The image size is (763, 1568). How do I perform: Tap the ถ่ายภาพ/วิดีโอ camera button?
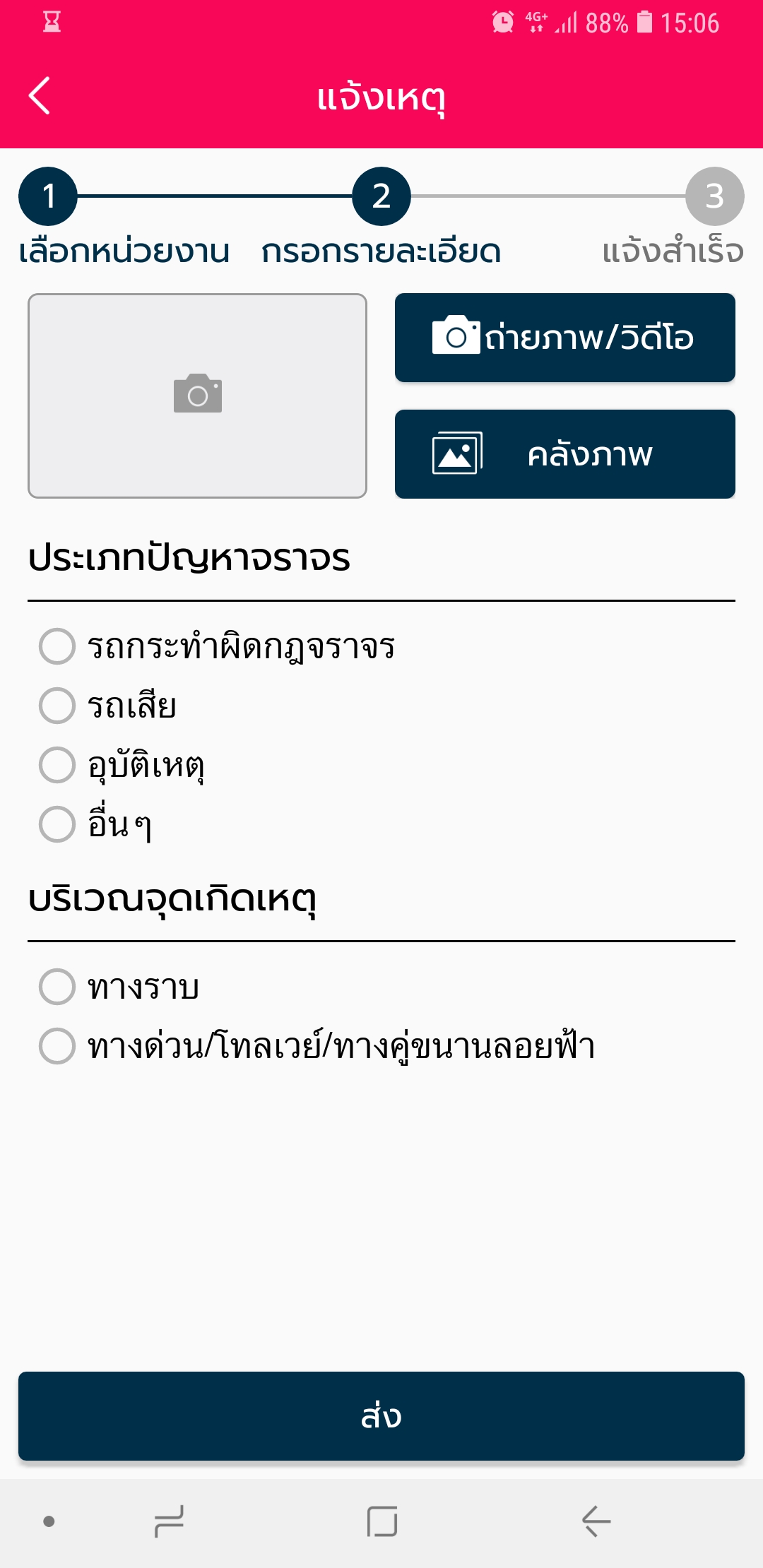564,338
